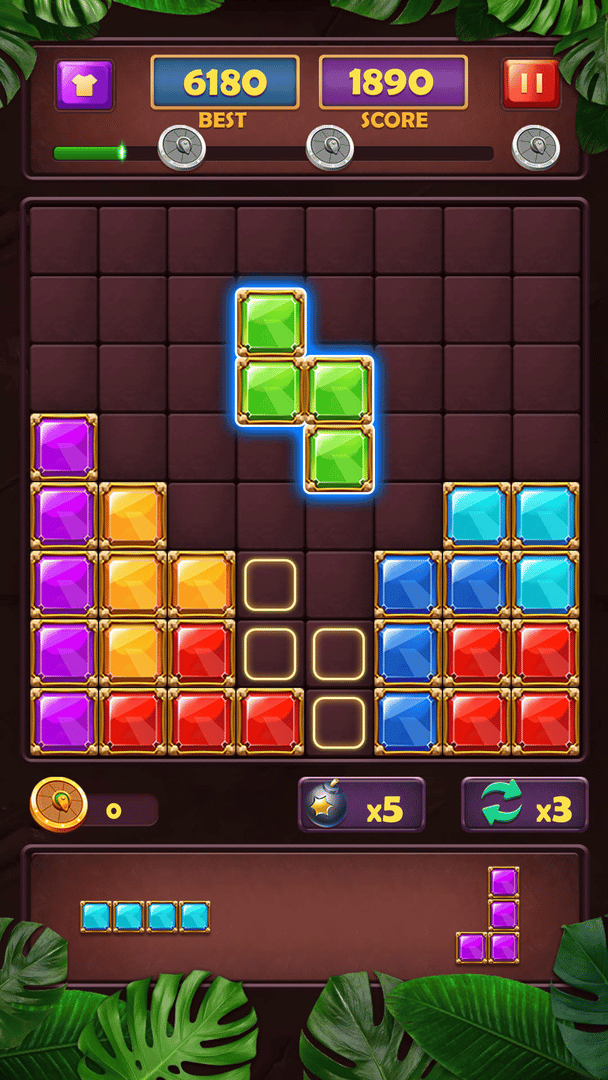Select the cyan four-block line piece
The image size is (608, 1080).
(x=145, y=916)
